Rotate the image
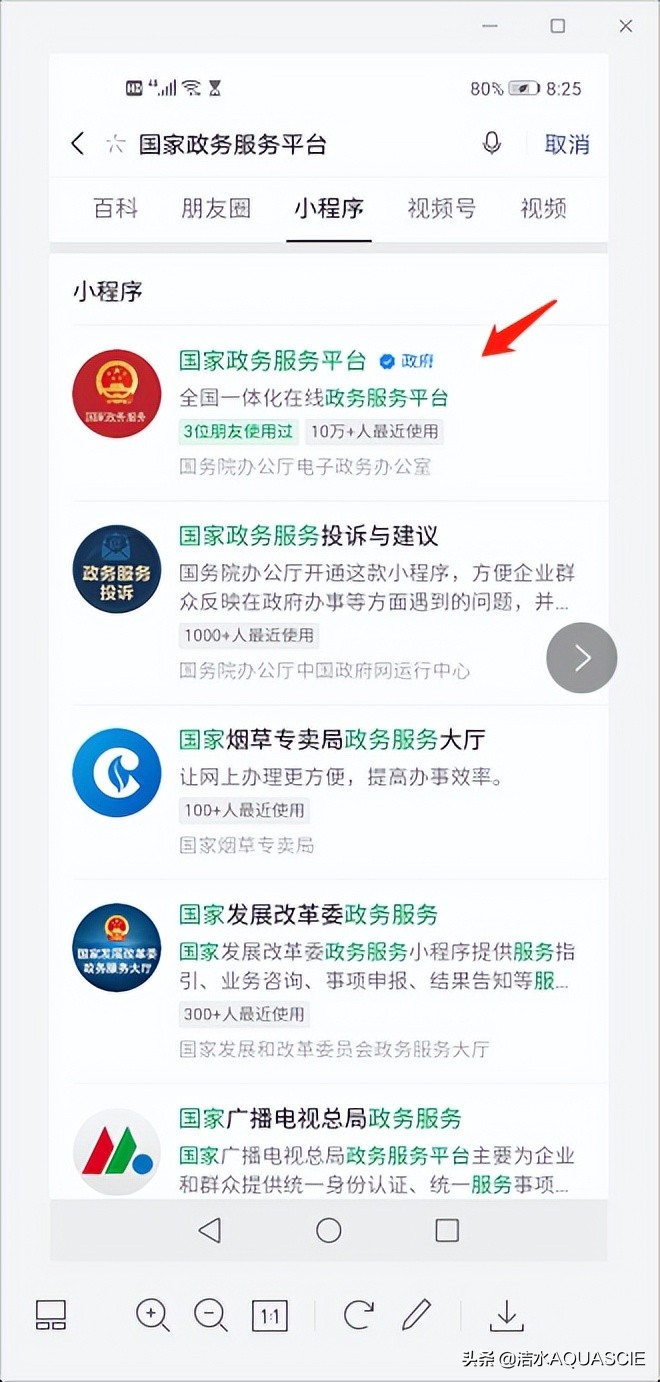This screenshot has height=1382, width=660. pos(359,1315)
